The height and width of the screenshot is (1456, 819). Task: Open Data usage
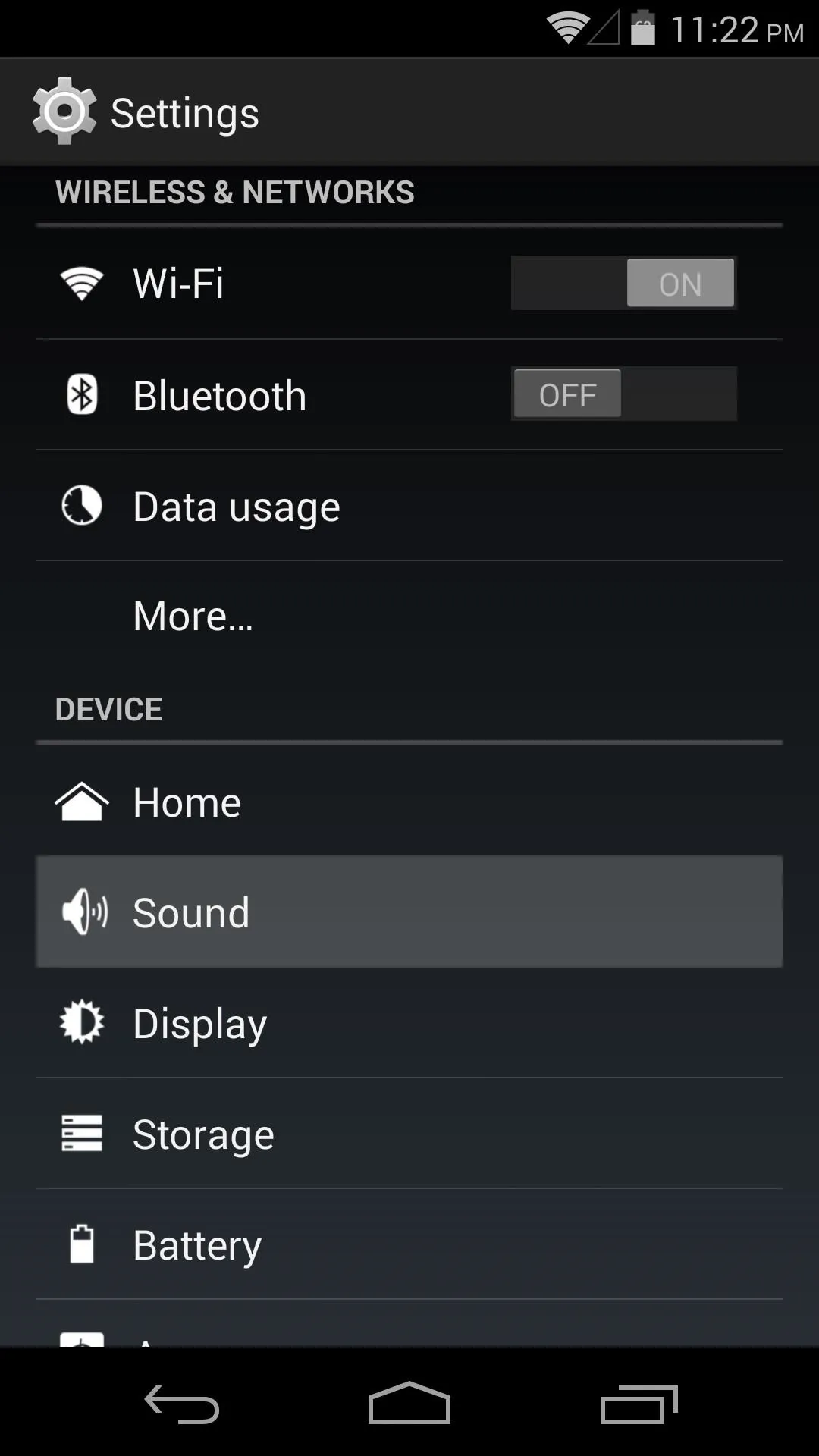point(409,506)
